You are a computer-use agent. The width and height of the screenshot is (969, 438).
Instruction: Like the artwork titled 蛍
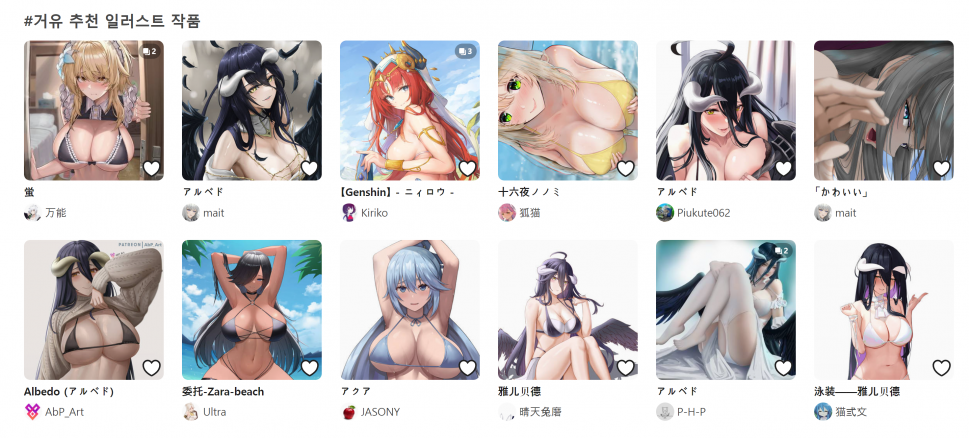151,168
